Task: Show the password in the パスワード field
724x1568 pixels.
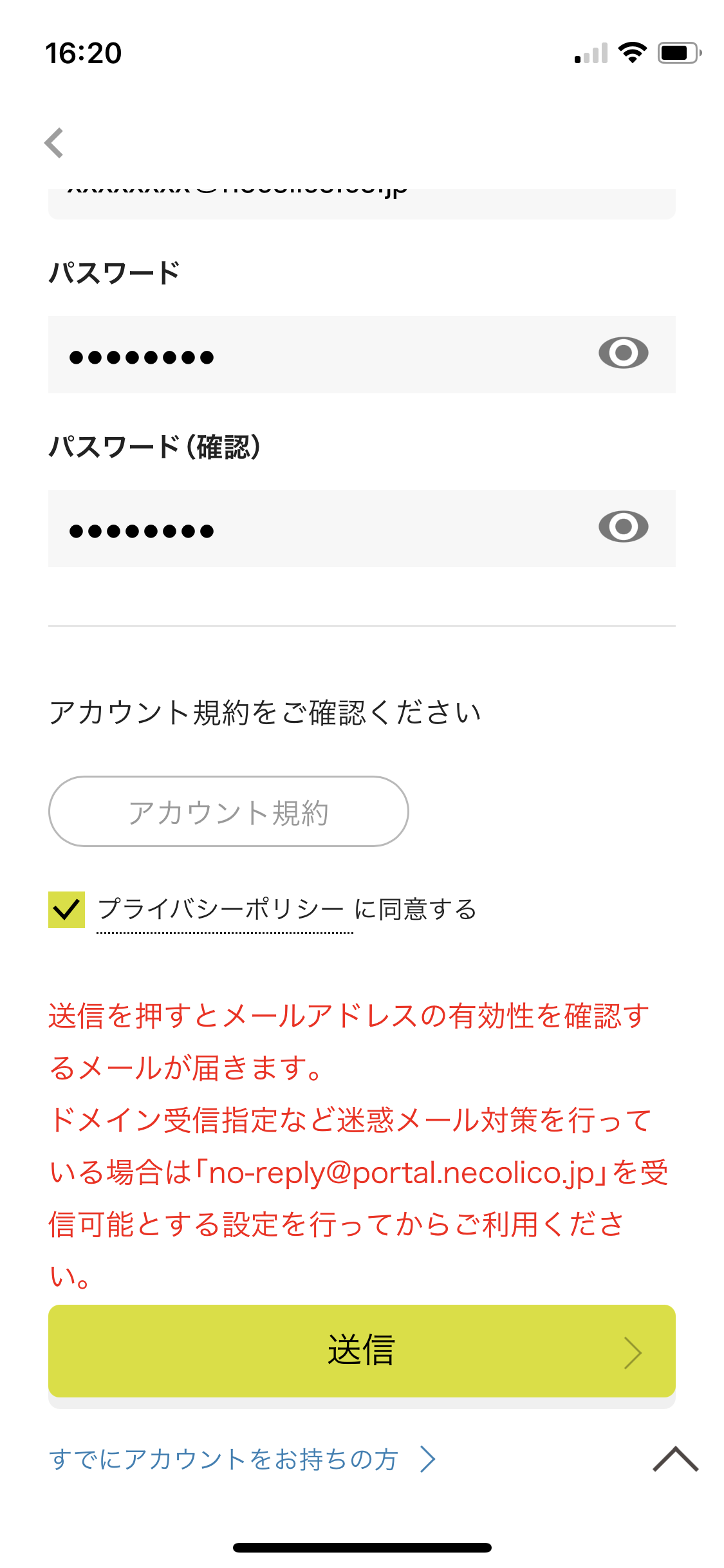Action: [623, 353]
